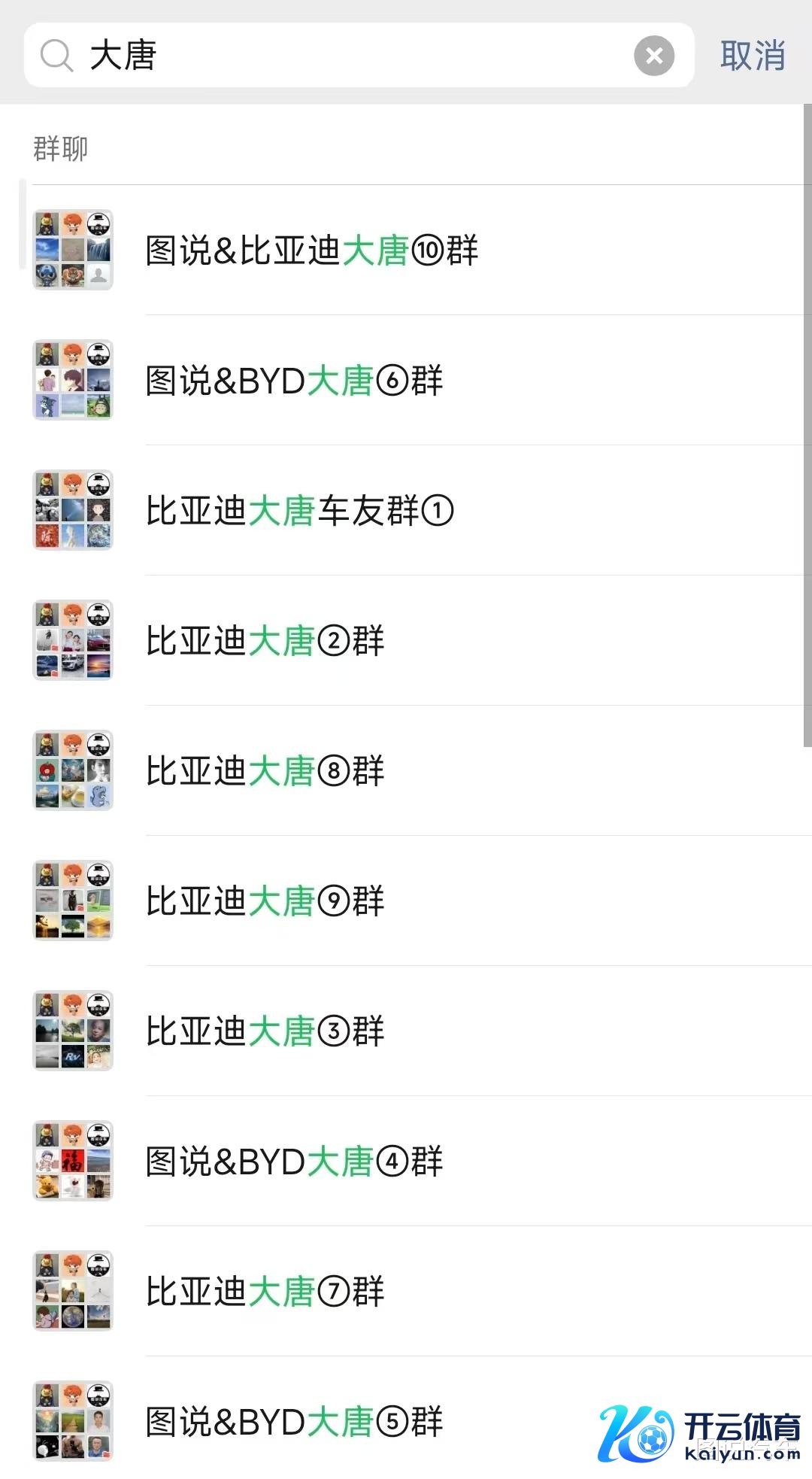Viewport: 812px width, 1479px height.
Task: Clear the search text
Action: click(x=654, y=56)
